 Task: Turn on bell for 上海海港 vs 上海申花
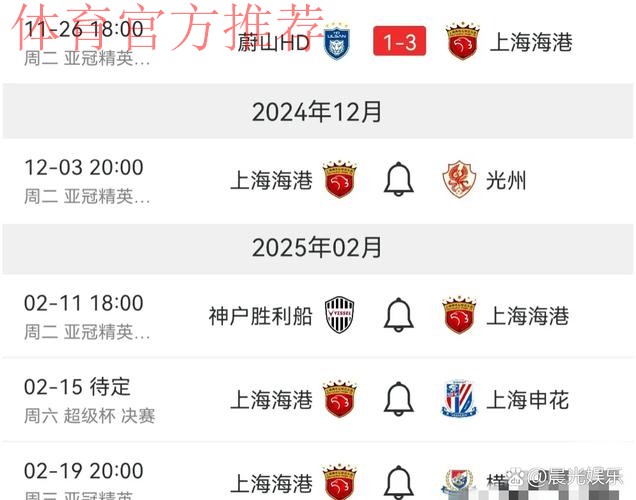[x=398, y=399]
